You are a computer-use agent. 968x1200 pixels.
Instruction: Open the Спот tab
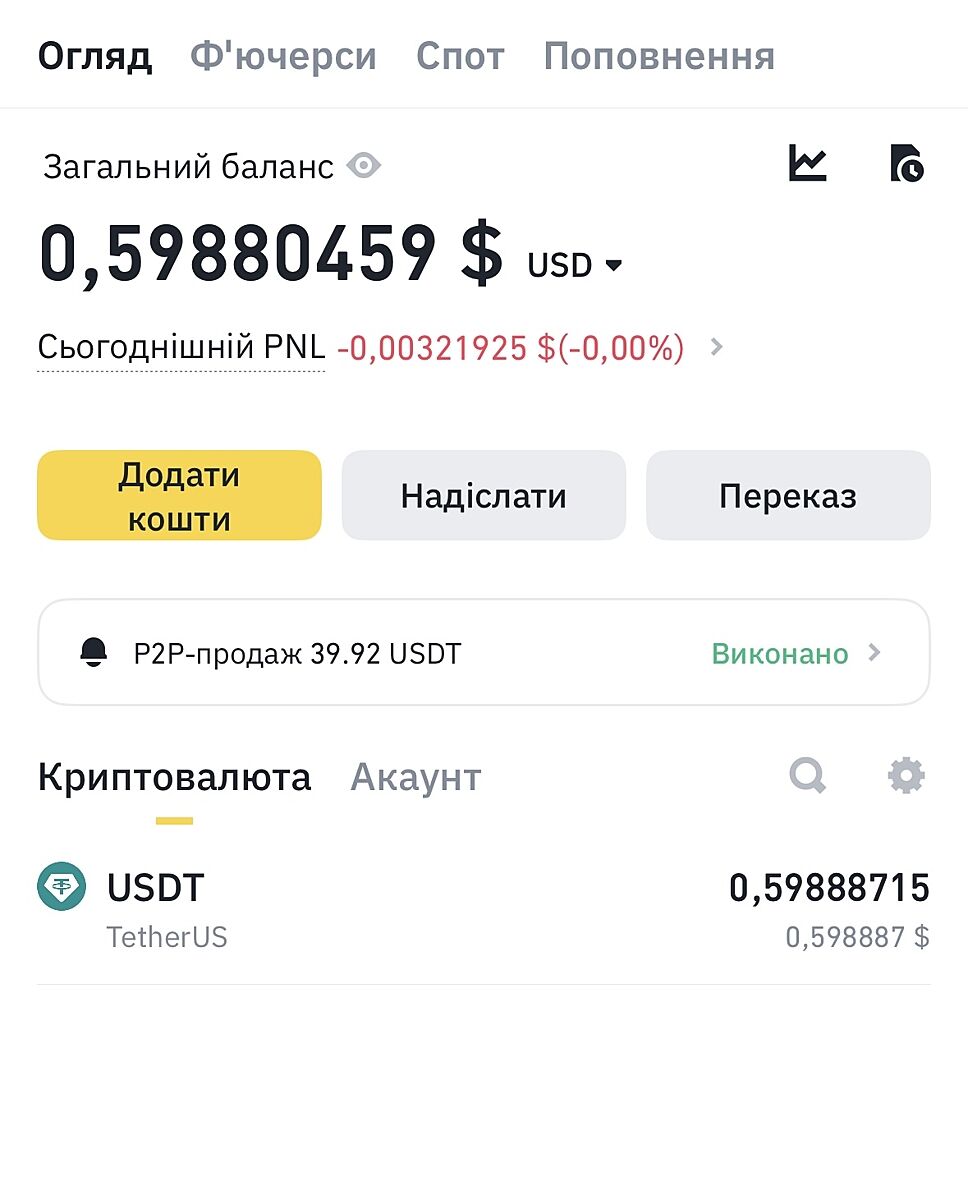[460, 56]
